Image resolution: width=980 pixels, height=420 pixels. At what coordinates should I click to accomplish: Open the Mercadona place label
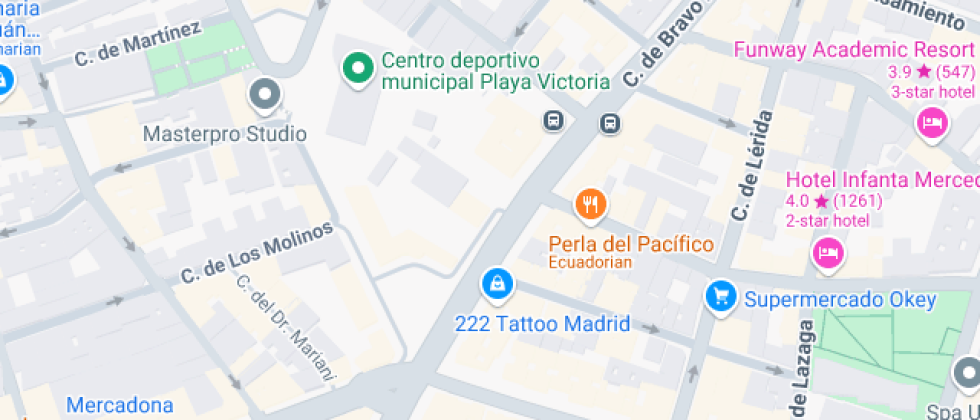tap(120, 405)
